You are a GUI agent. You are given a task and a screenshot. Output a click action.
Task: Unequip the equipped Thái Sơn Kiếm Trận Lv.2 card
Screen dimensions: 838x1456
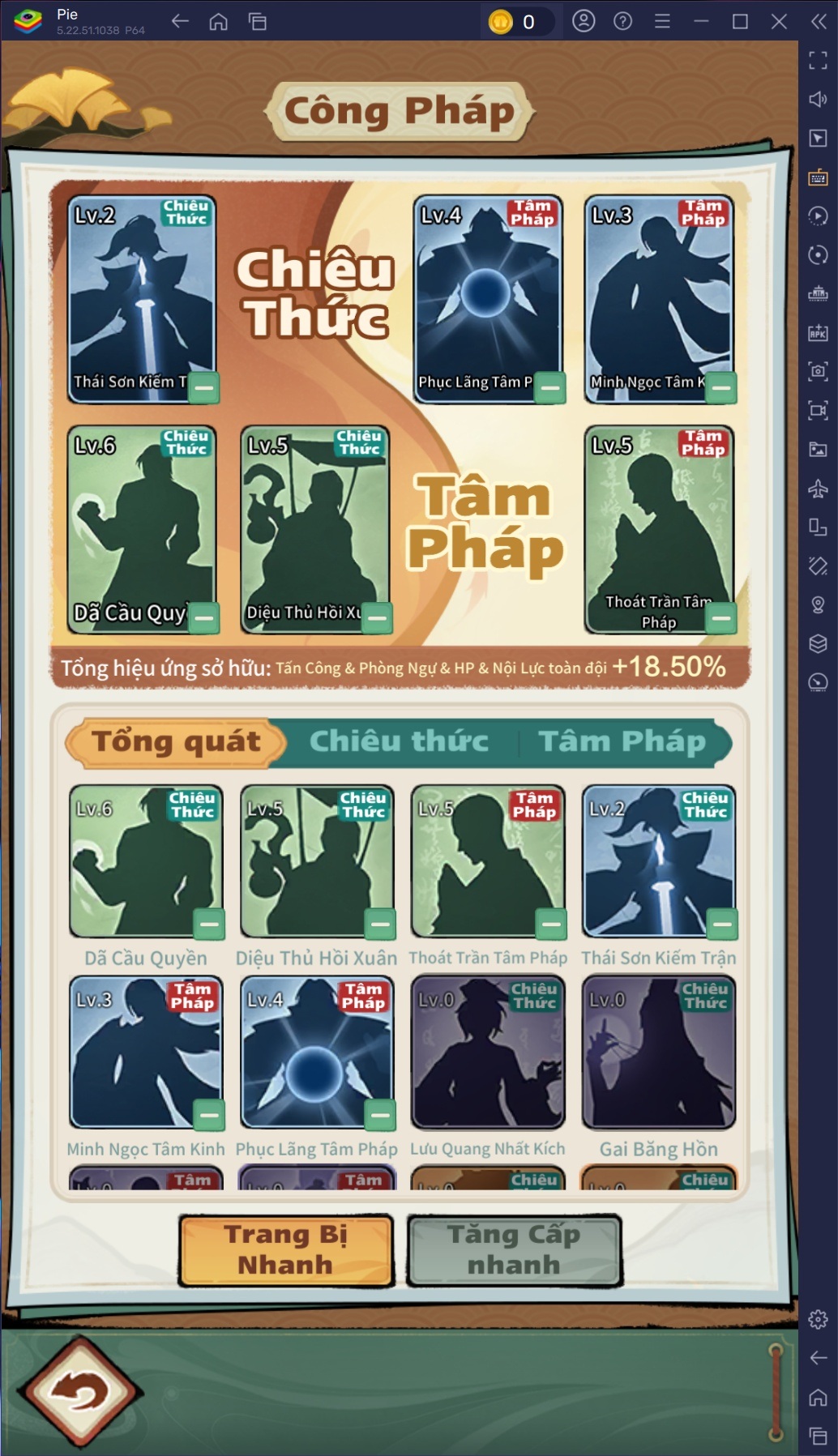pyautogui.click(x=204, y=388)
